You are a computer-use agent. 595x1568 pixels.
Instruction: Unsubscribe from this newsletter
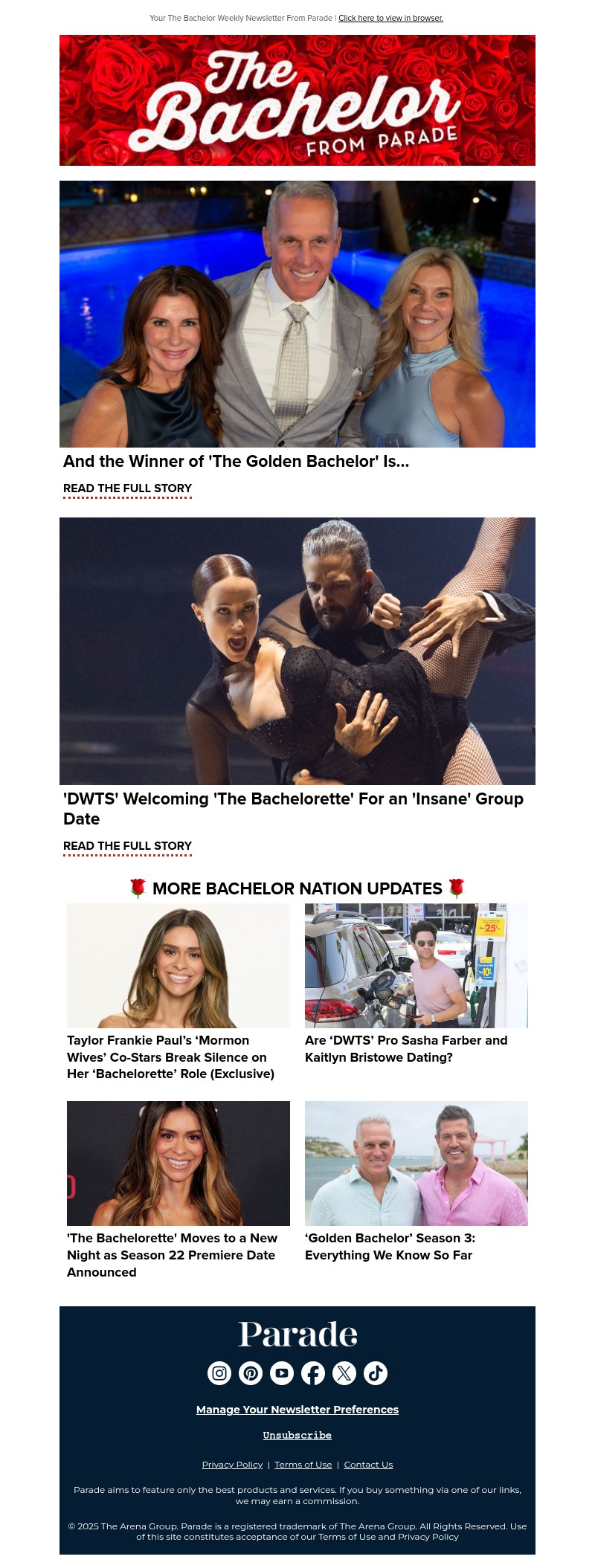click(x=297, y=1436)
